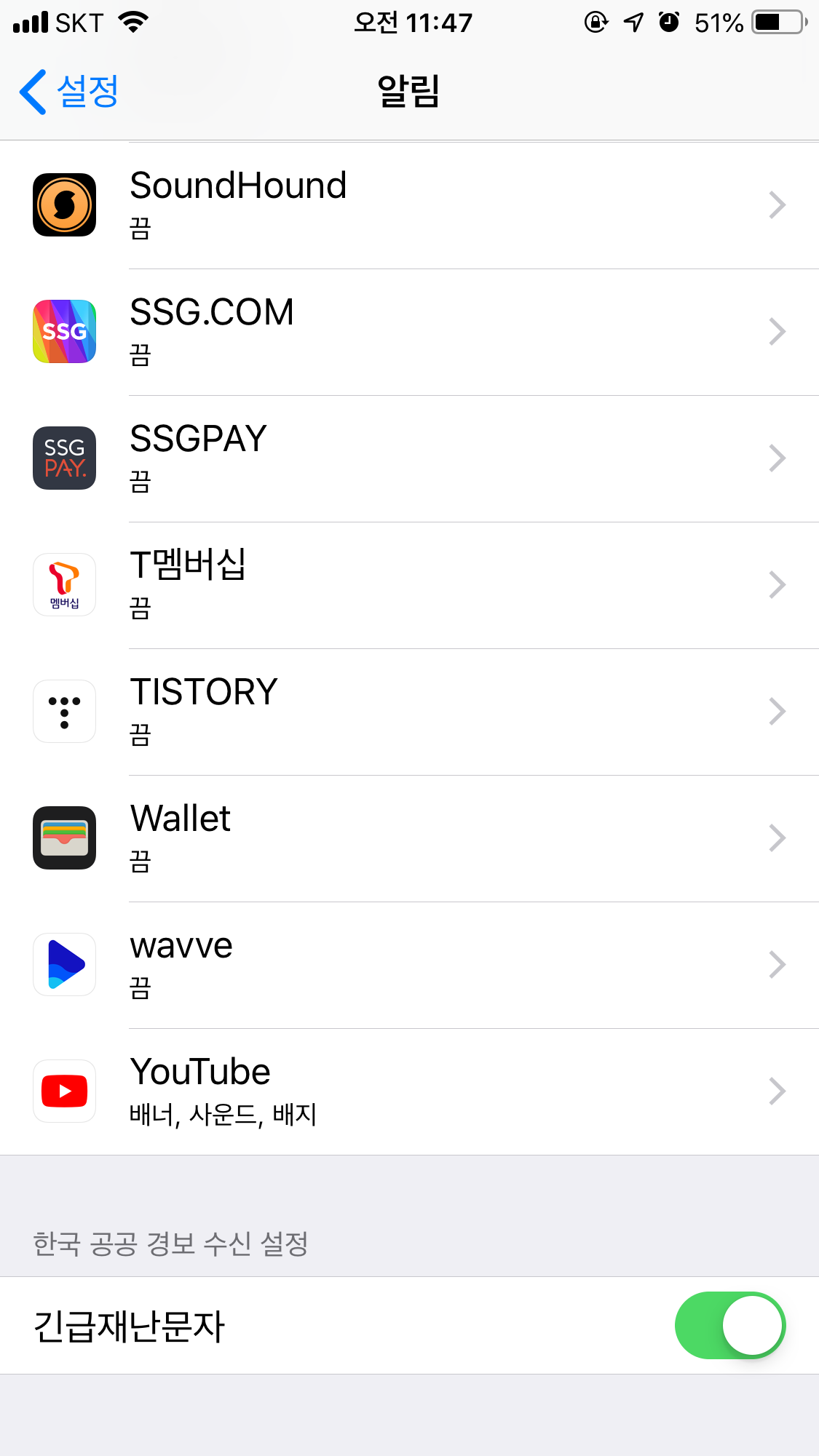Open Wallet notification settings
Image resolution: width=819 pixels, height=1456 pixels.
coord(409,839)
